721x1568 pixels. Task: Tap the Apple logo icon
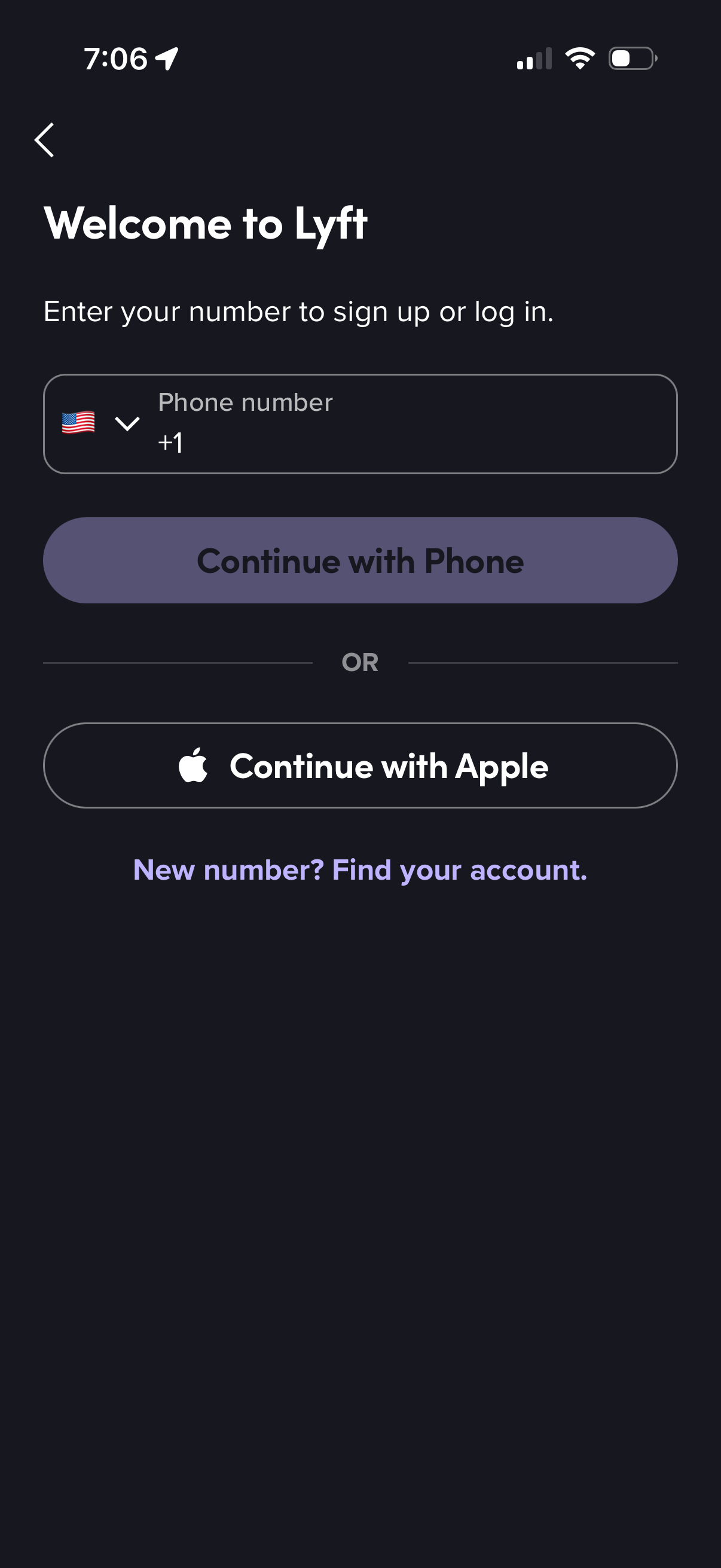point(194,765)
